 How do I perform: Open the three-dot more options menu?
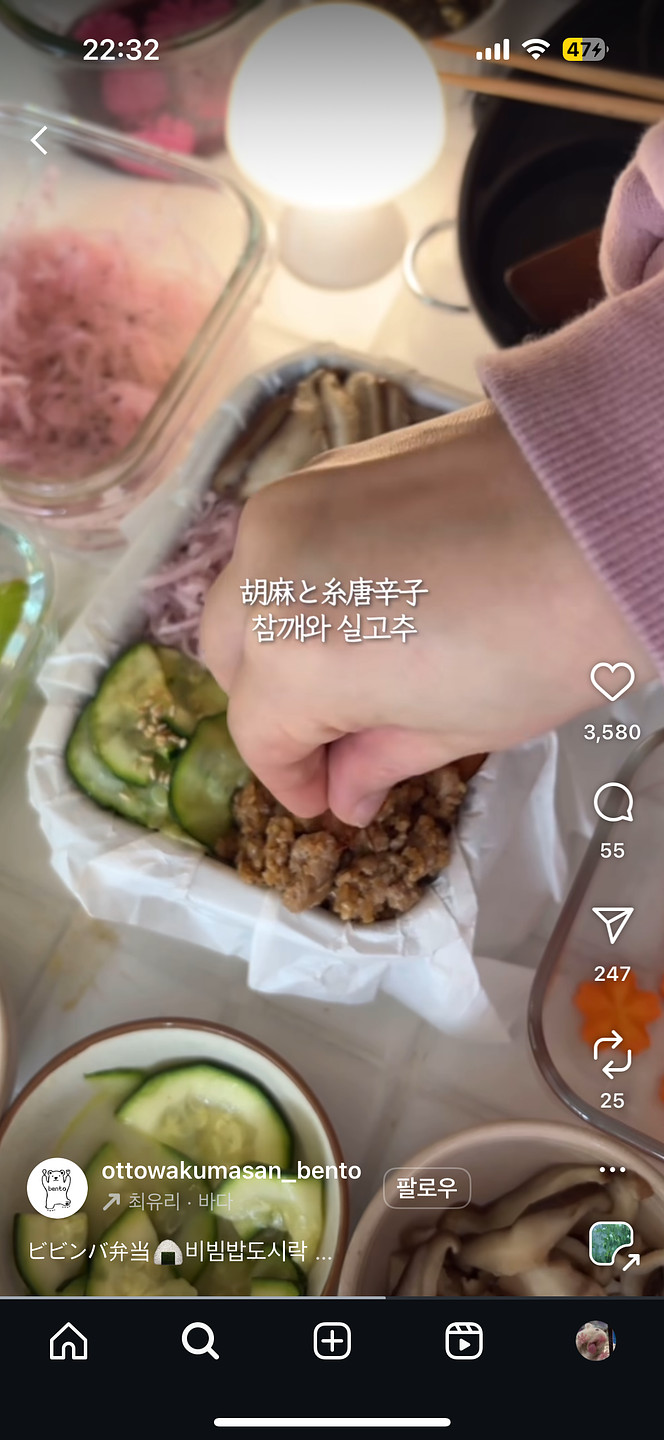612,1170
